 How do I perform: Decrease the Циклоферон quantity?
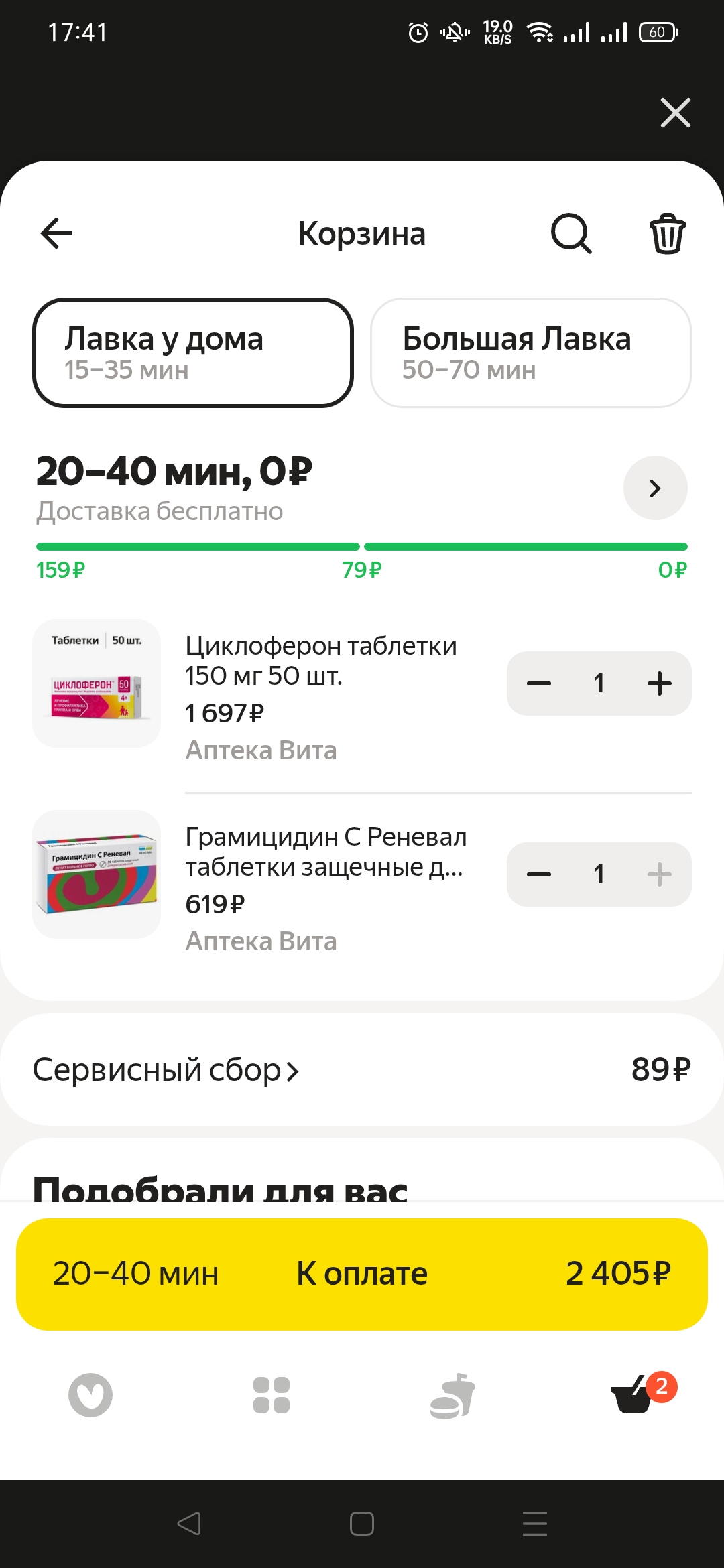[x=539, y=683]
